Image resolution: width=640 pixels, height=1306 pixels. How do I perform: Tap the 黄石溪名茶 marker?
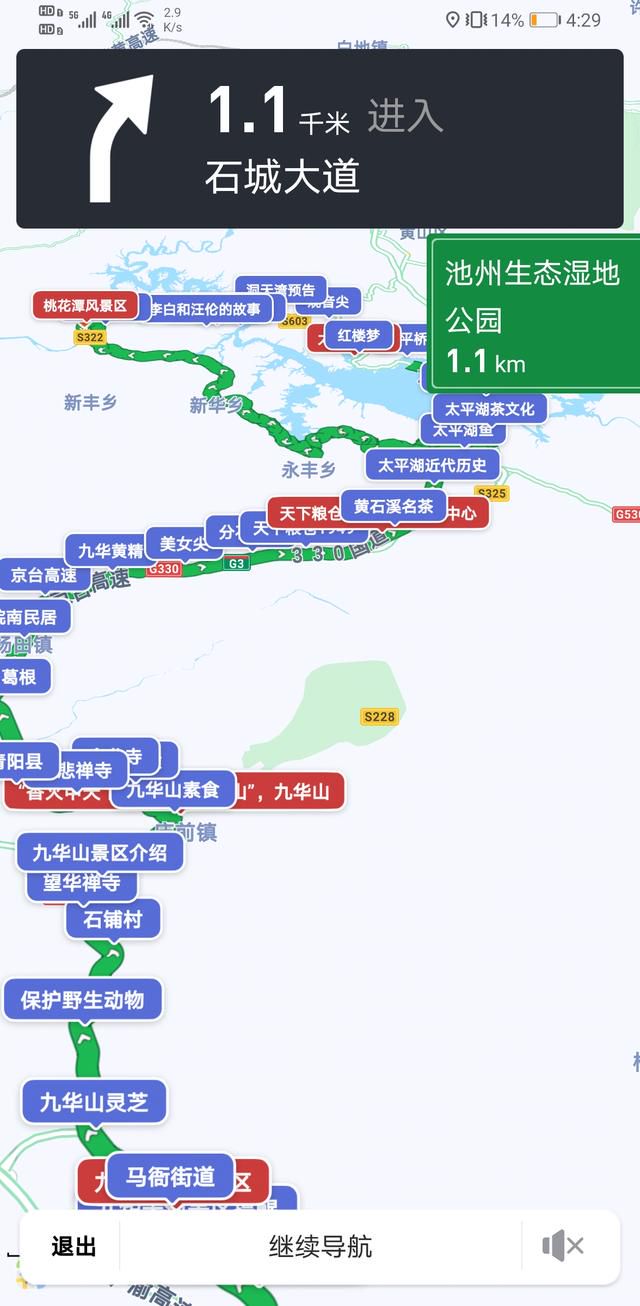pos(393,506)
